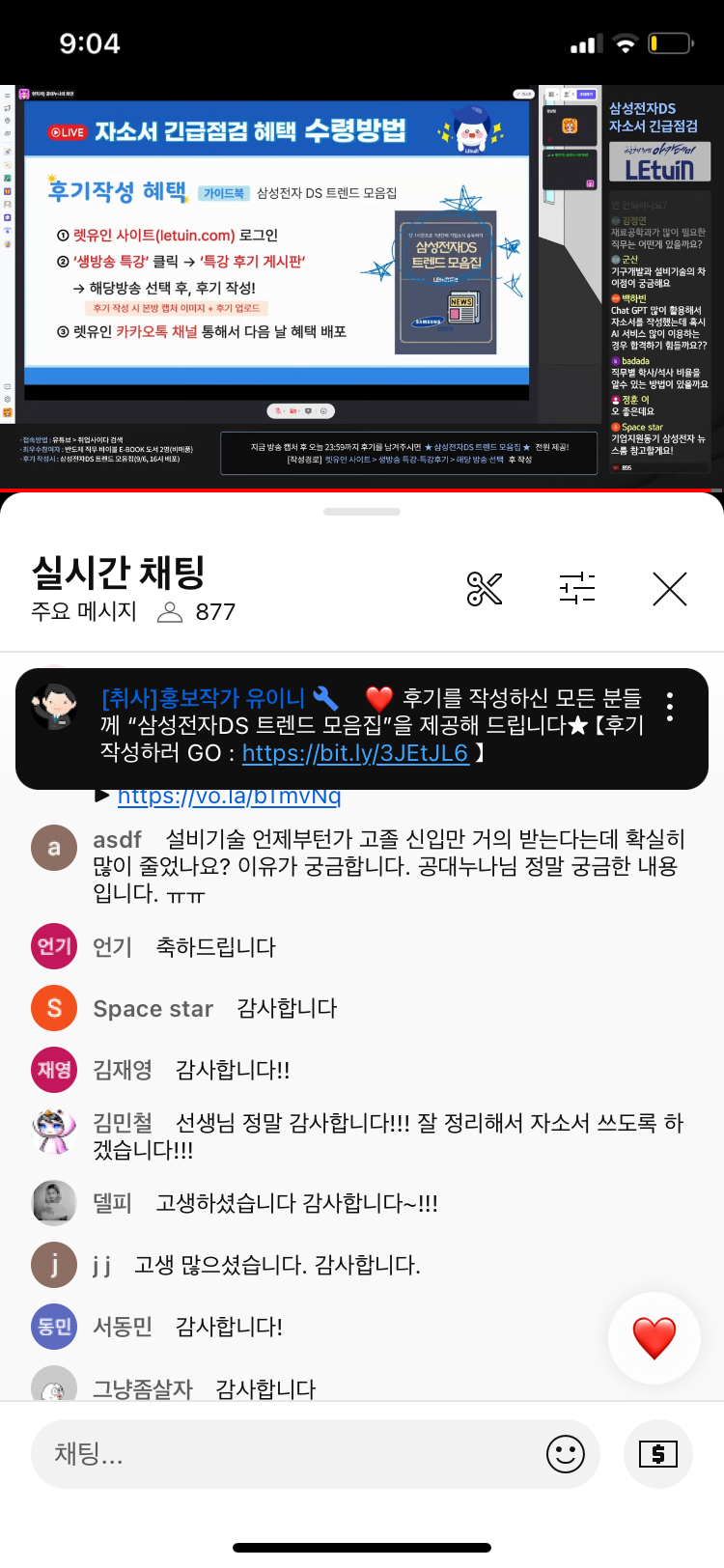Image resolution: width=724 pixels, height=1568 pixels.
Task: Close the live chat panel
Action: (x=669, y=588)
